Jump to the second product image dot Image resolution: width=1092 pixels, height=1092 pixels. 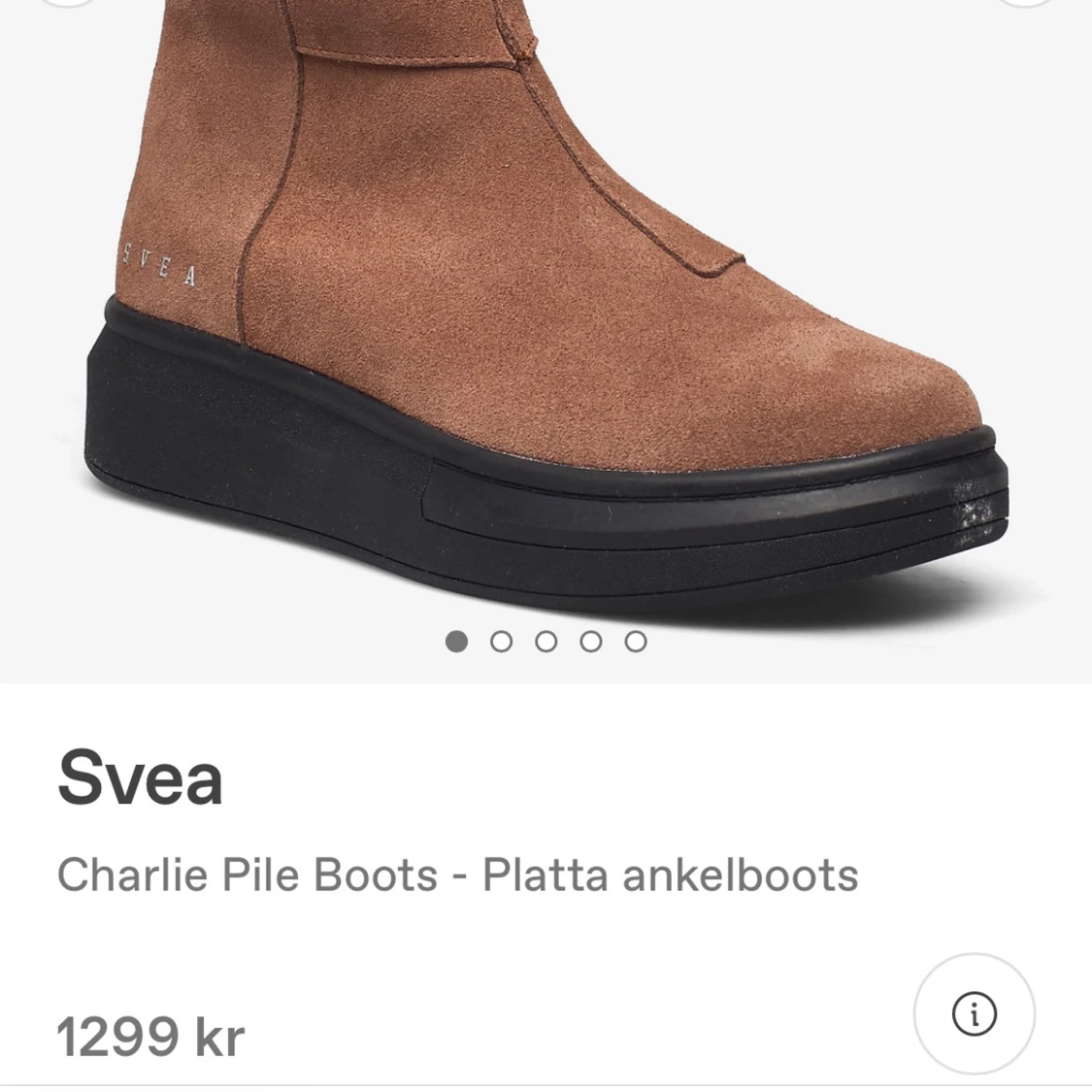click(501, 642)
